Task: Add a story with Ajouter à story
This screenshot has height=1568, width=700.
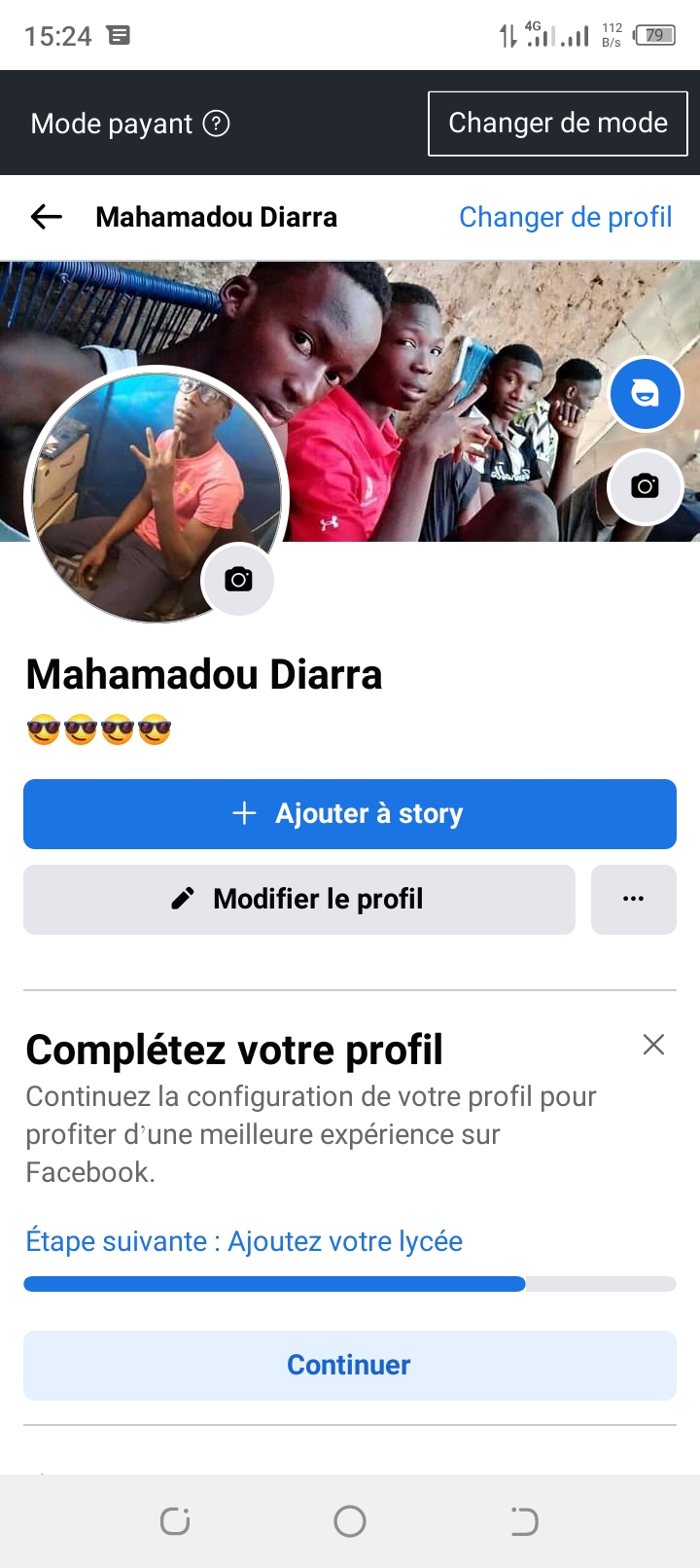Action: [x=349, y=813]
